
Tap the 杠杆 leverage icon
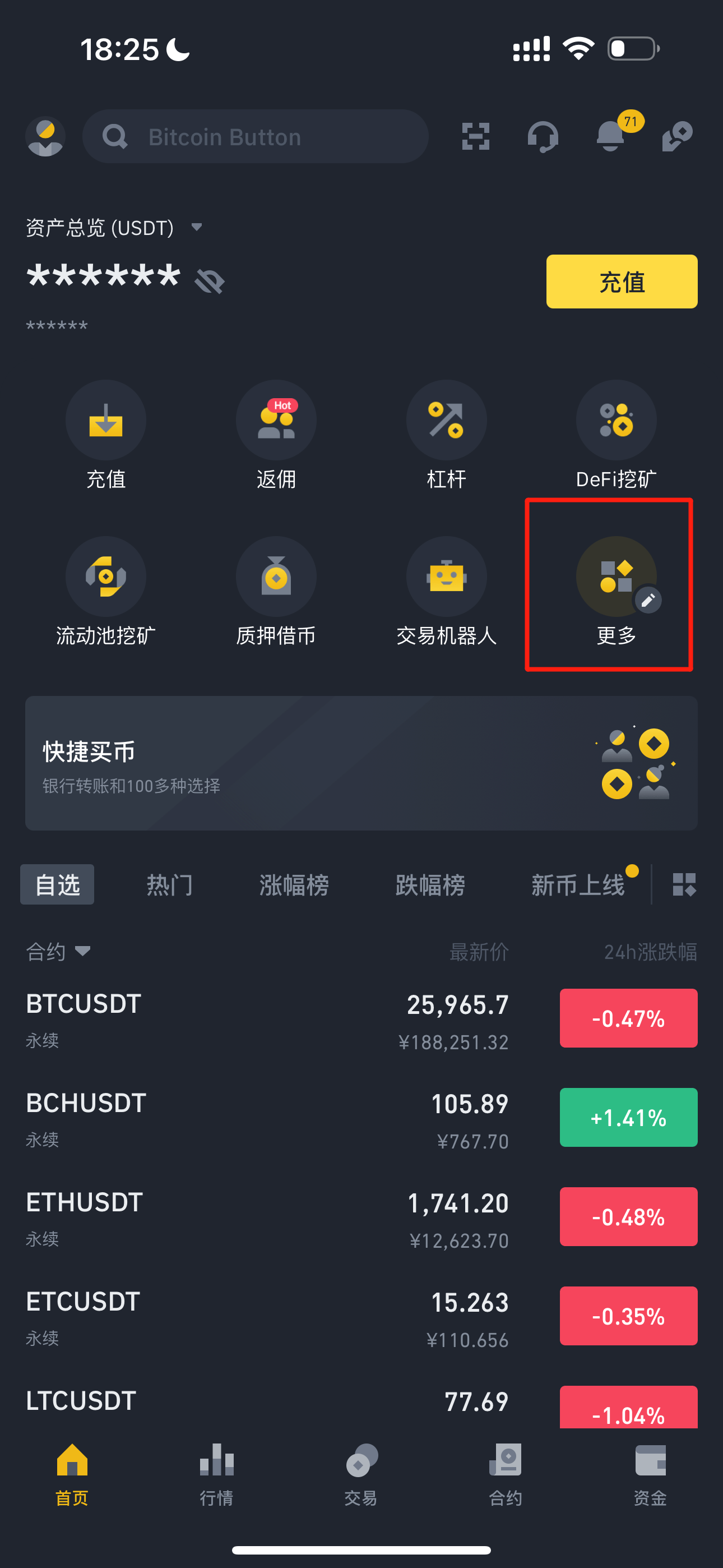click(x=447, y=419)
